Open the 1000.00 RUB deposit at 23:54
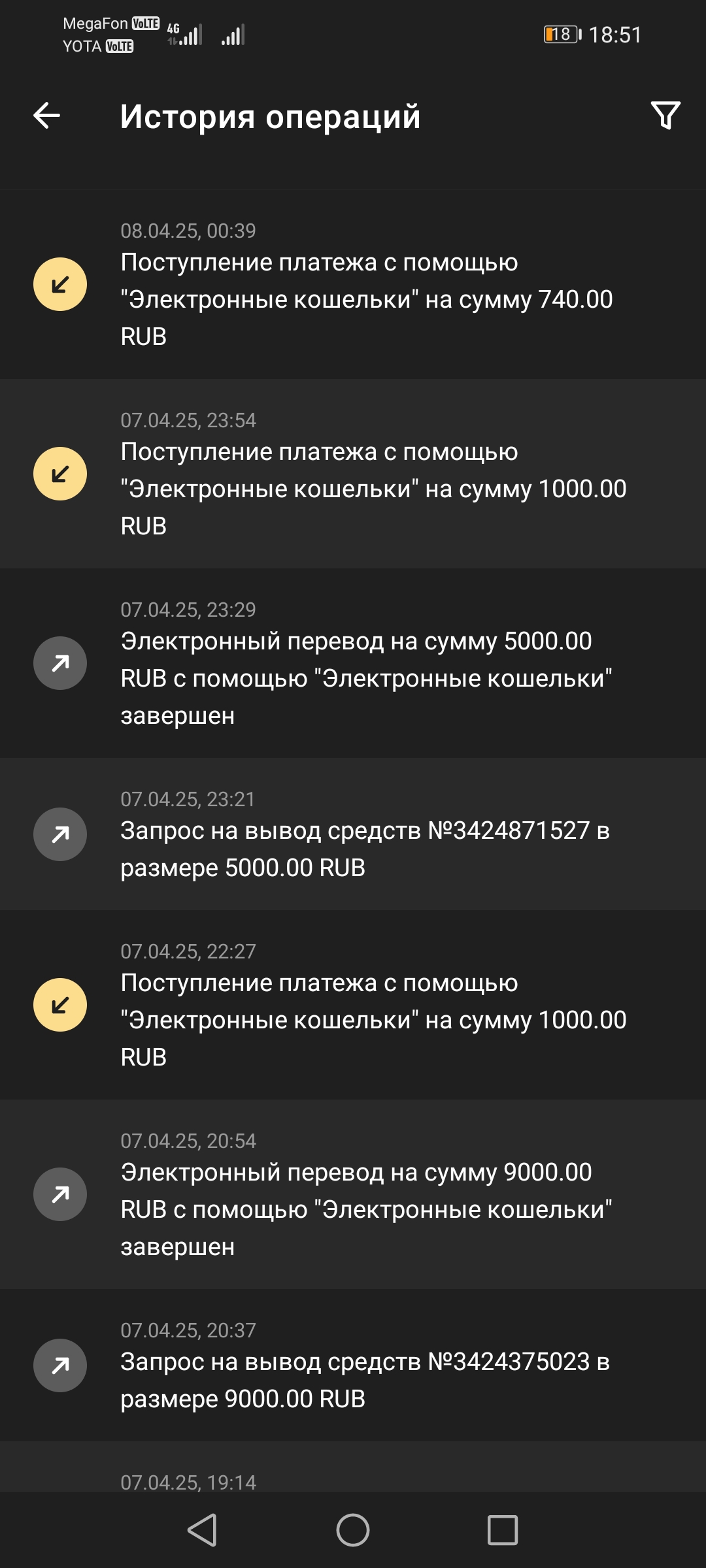706x1568 pixels. [x=353, y=474]
